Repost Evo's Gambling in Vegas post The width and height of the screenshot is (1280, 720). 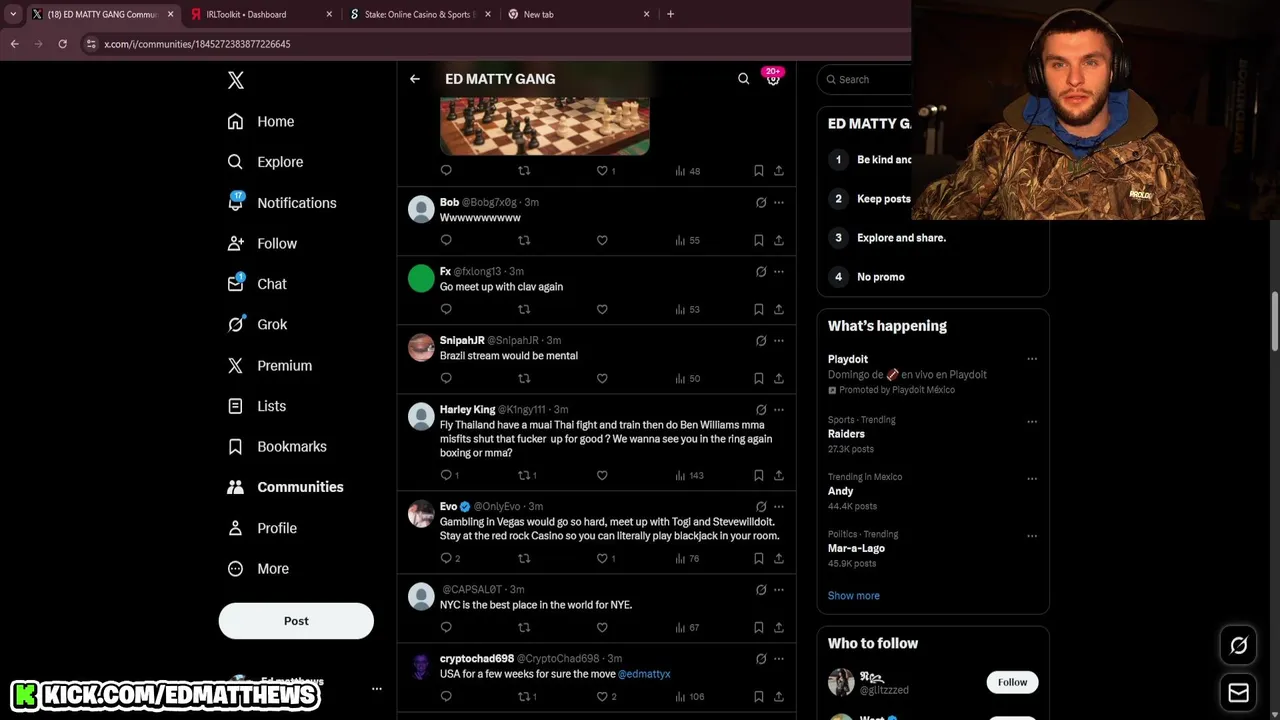524,558
